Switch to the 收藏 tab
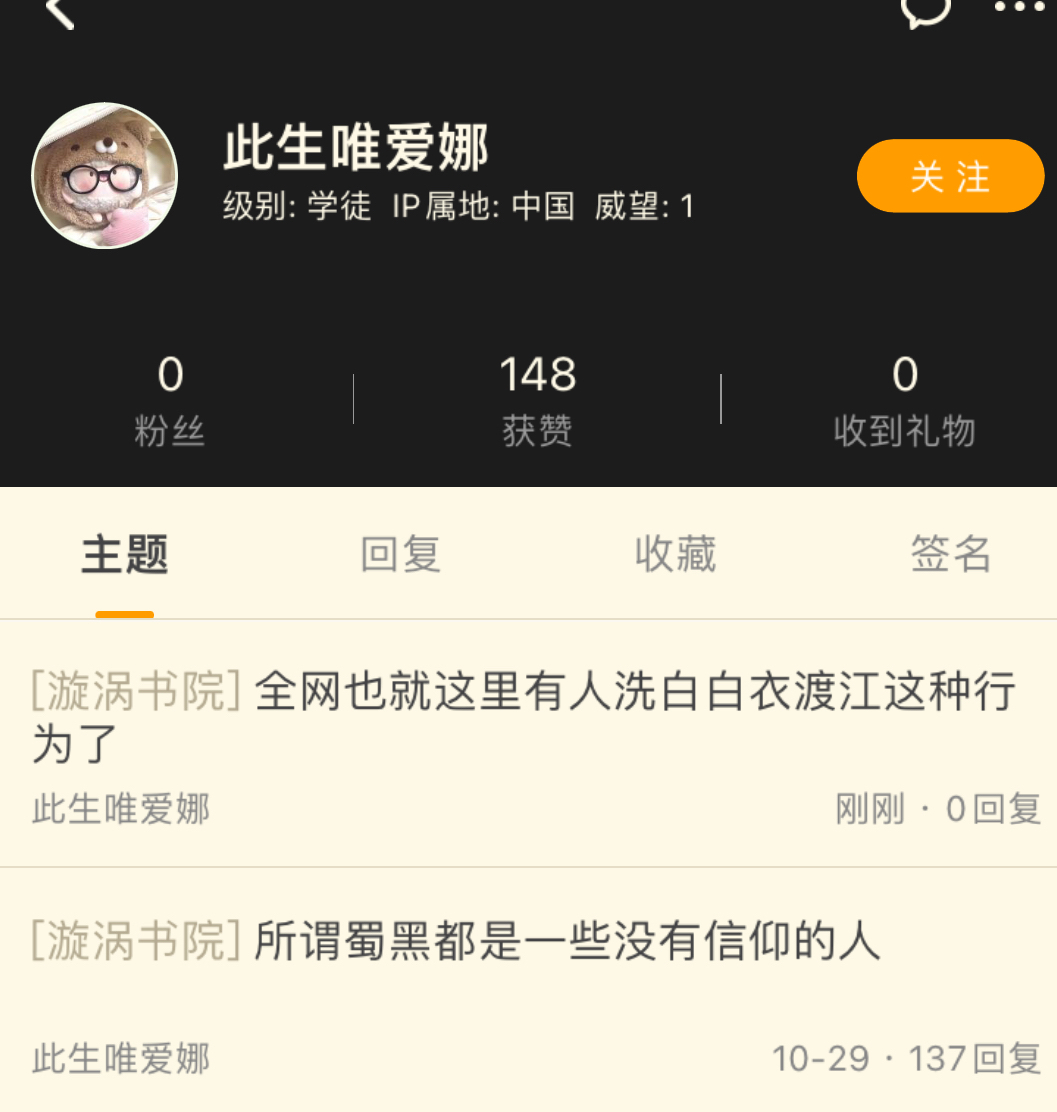The height and width of the screenshot is (1112, 1057). (676, 554)
